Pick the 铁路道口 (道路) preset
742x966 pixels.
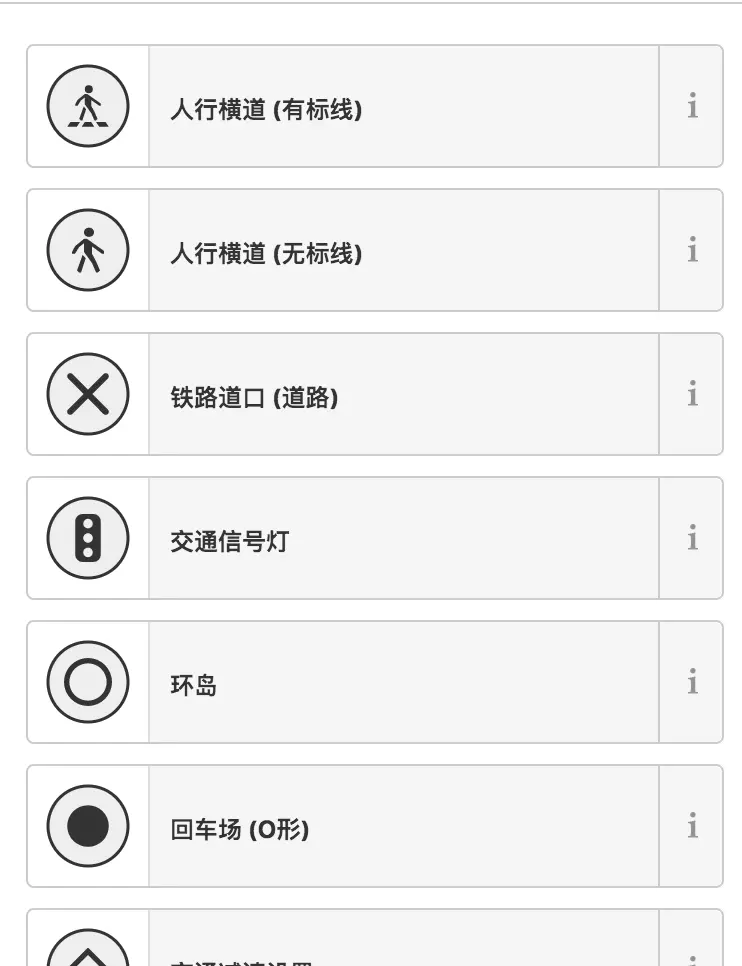click(x=403, y=395)
